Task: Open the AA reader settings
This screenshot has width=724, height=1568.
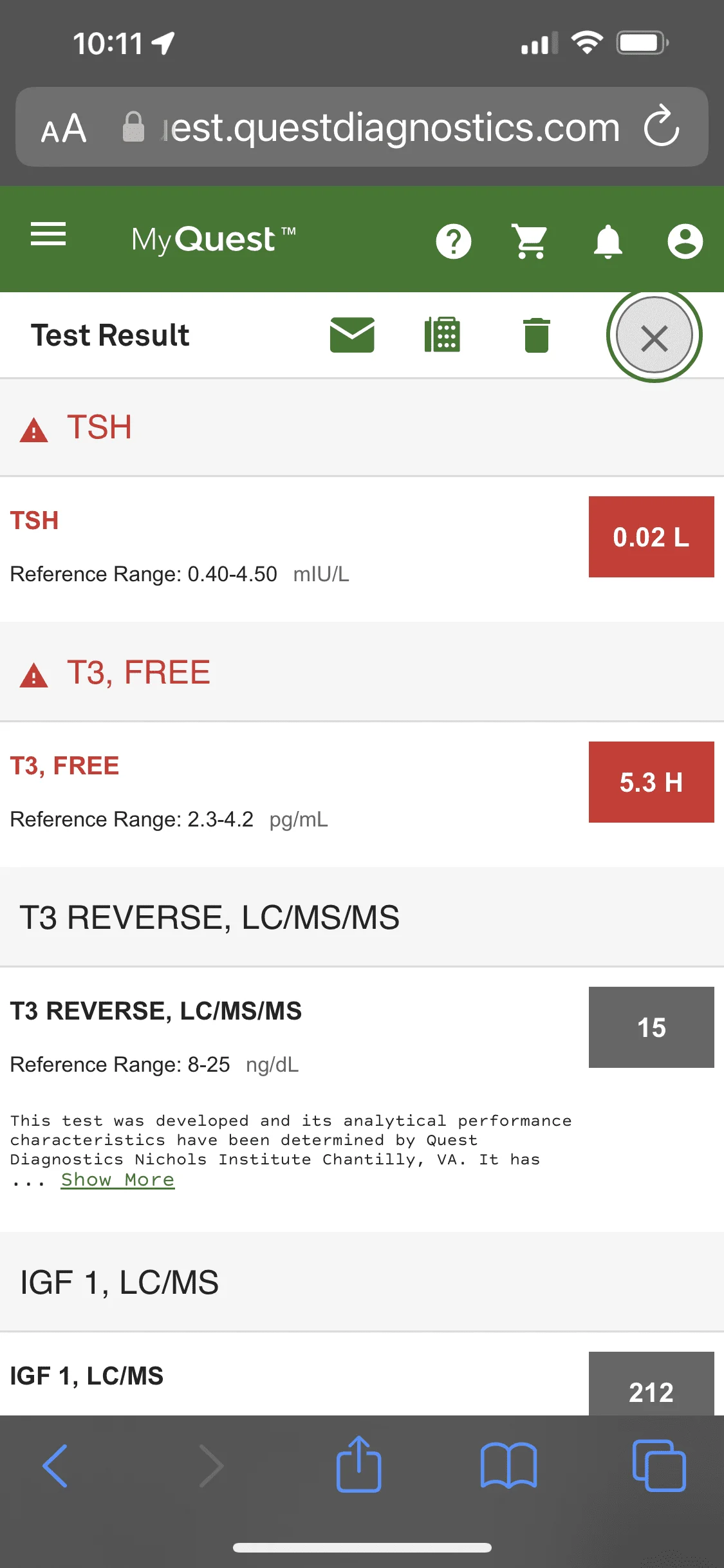Action: pyautogui.click(x=64, y=128)
